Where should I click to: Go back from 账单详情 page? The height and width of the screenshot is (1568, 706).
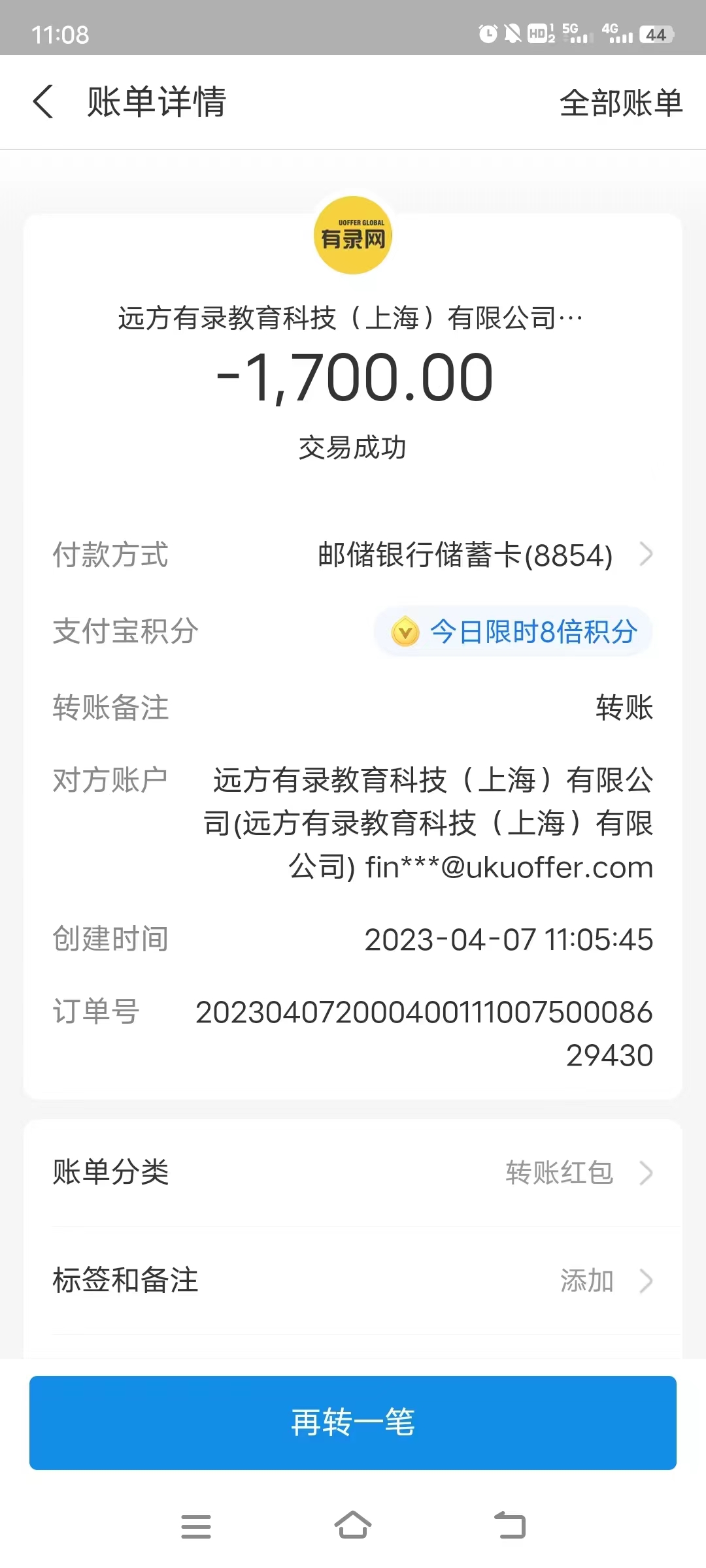coord(43,103)
